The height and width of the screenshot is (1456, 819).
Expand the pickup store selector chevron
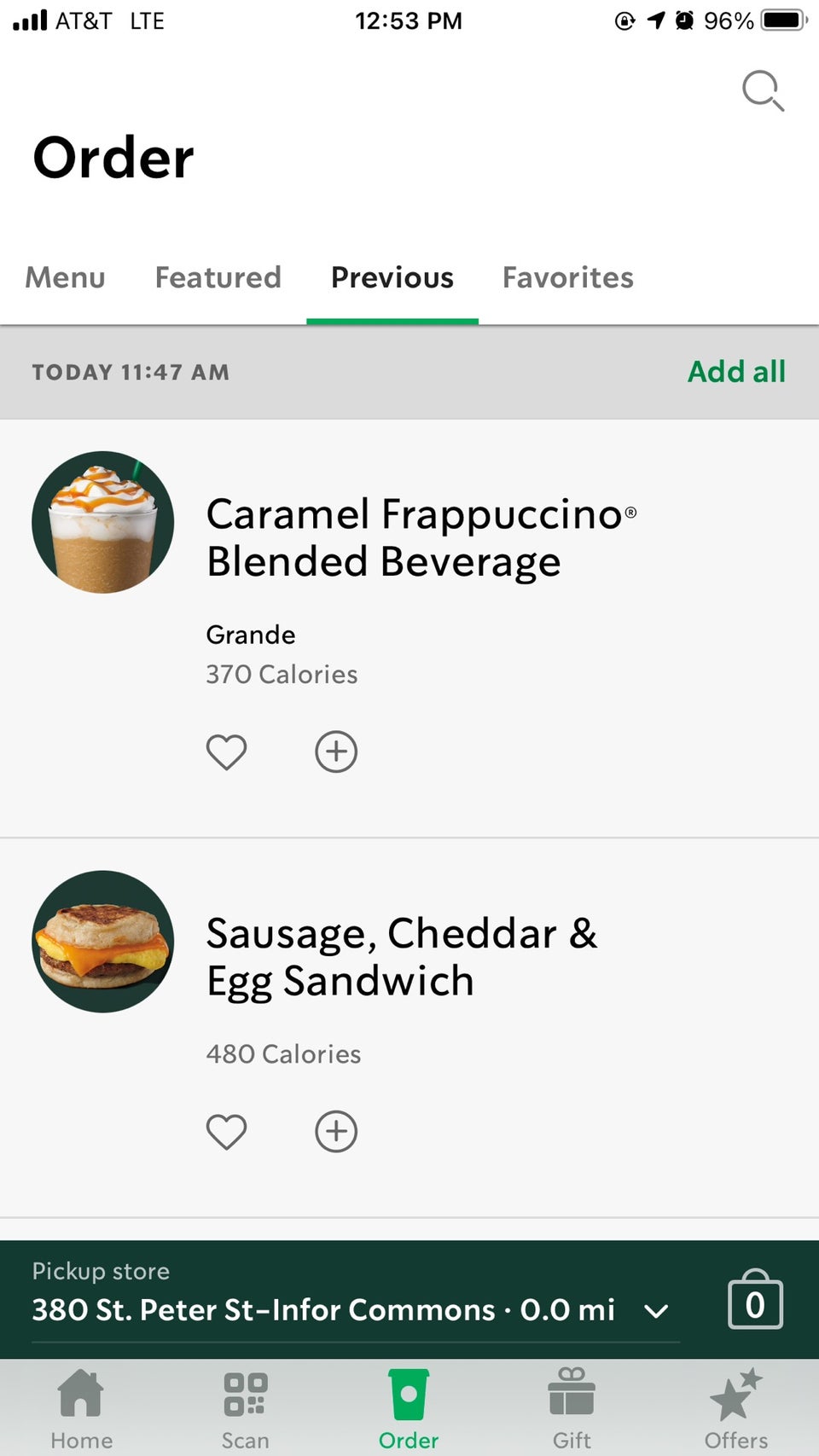[656, 1311]
